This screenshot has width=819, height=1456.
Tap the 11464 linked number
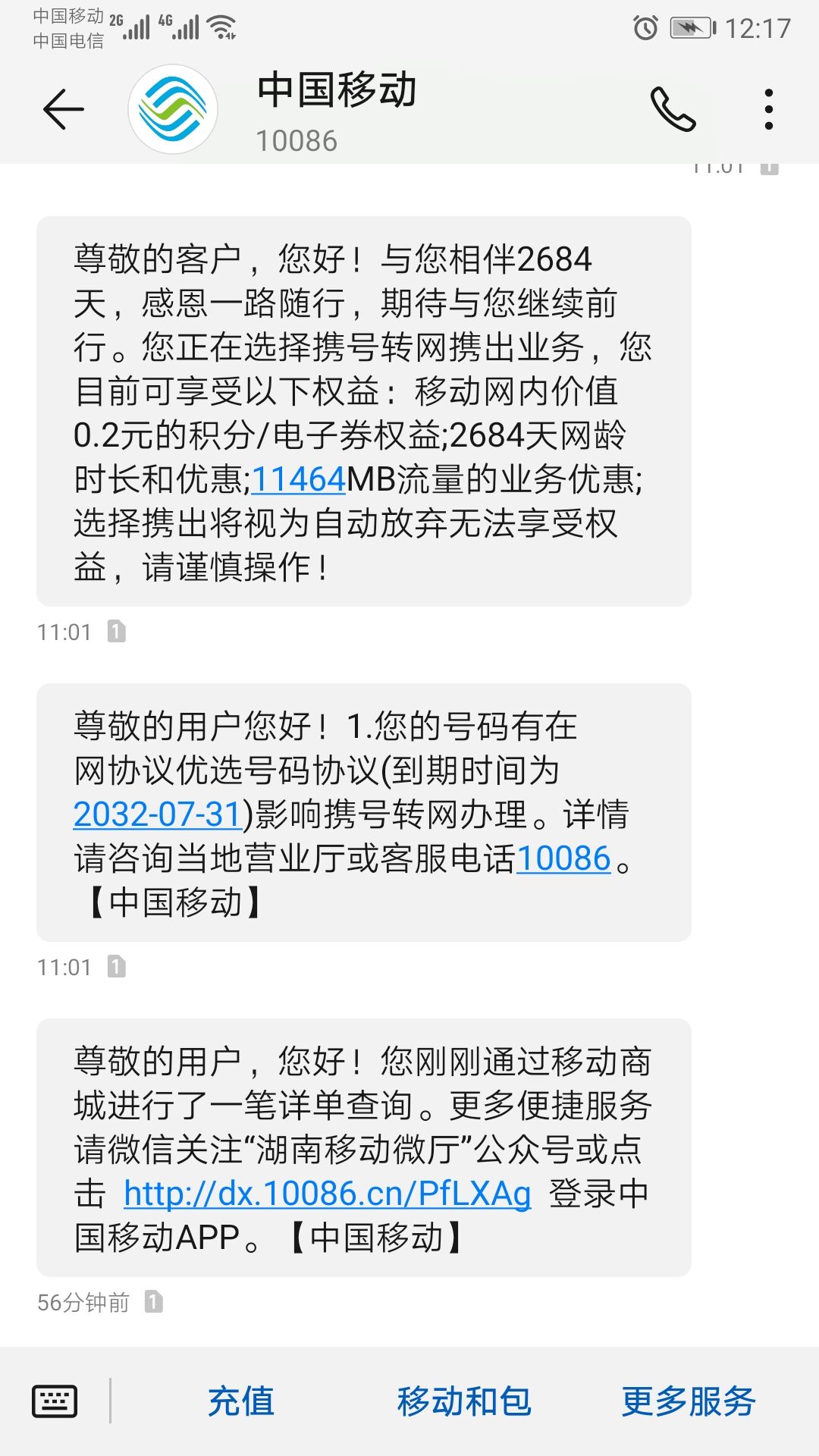tap(298, 479)
